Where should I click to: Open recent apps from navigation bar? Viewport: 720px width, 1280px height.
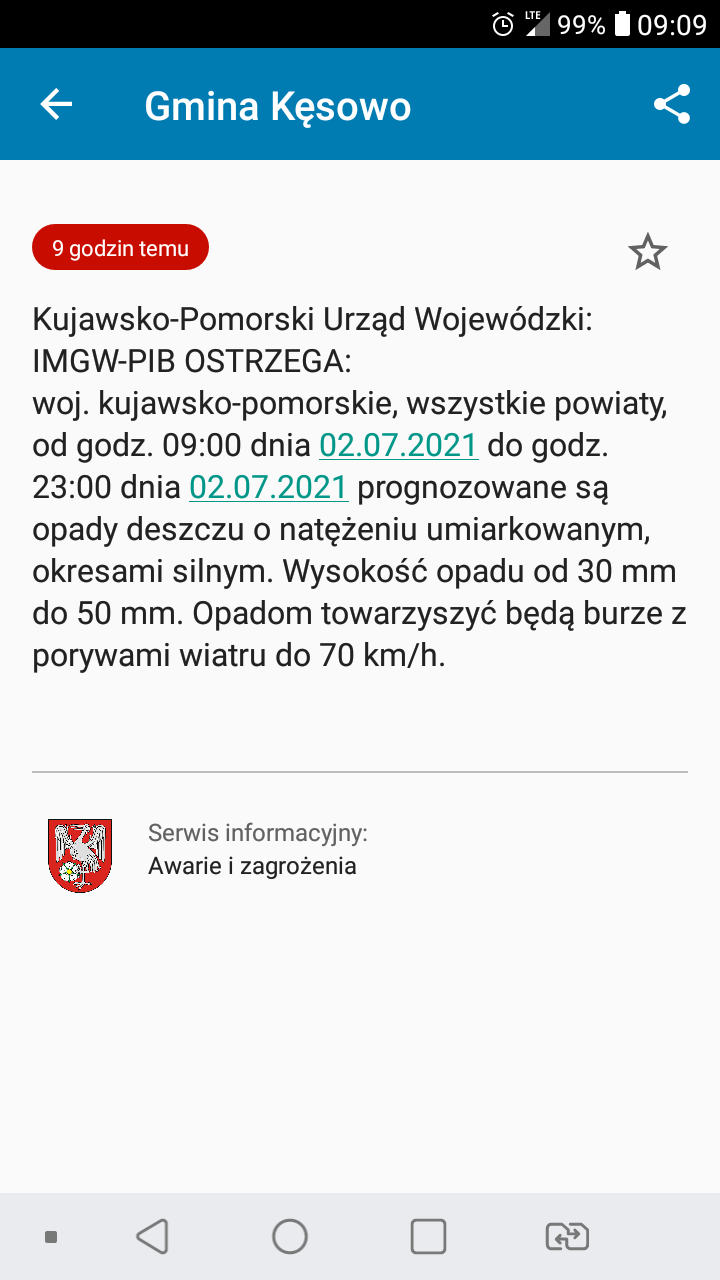428,1237
